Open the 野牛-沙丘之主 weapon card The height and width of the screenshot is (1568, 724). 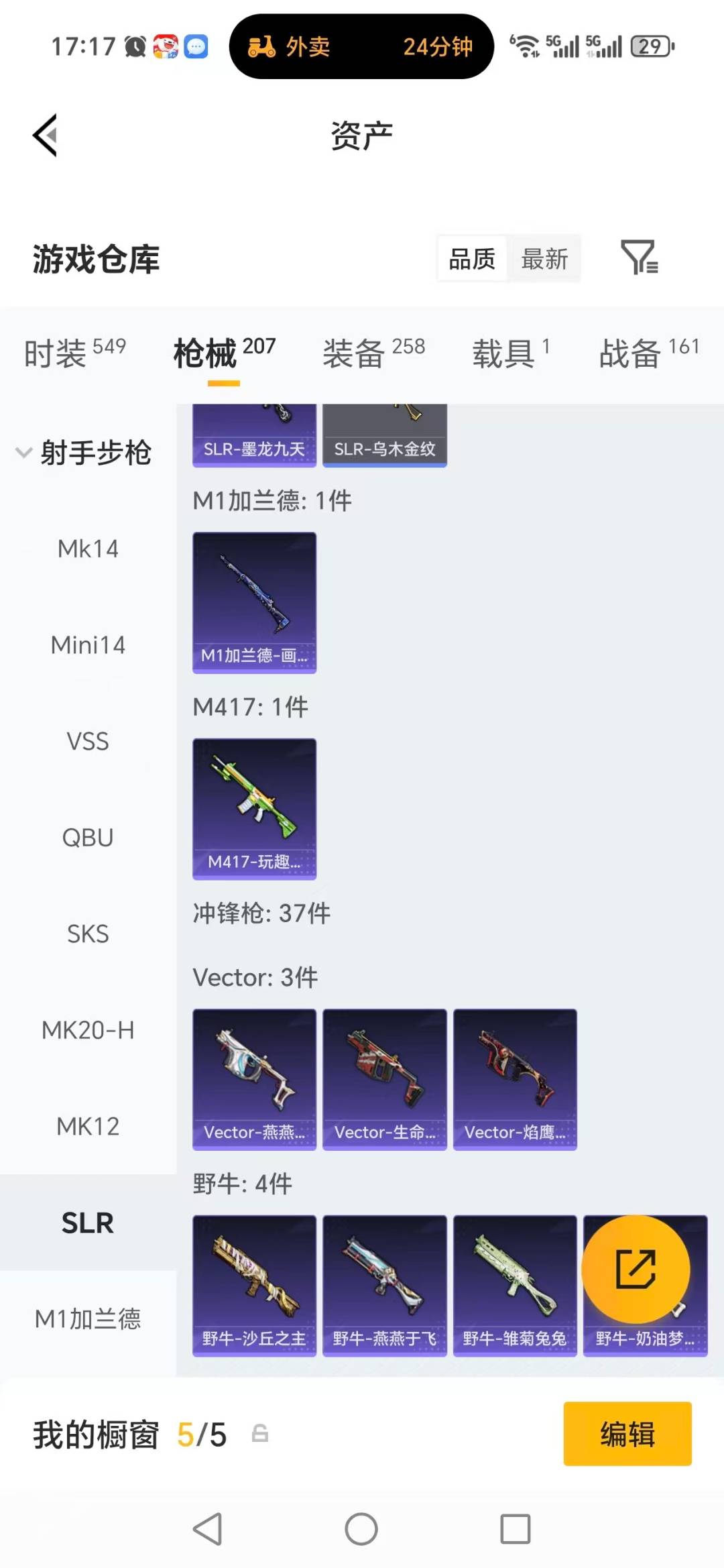254,1285
